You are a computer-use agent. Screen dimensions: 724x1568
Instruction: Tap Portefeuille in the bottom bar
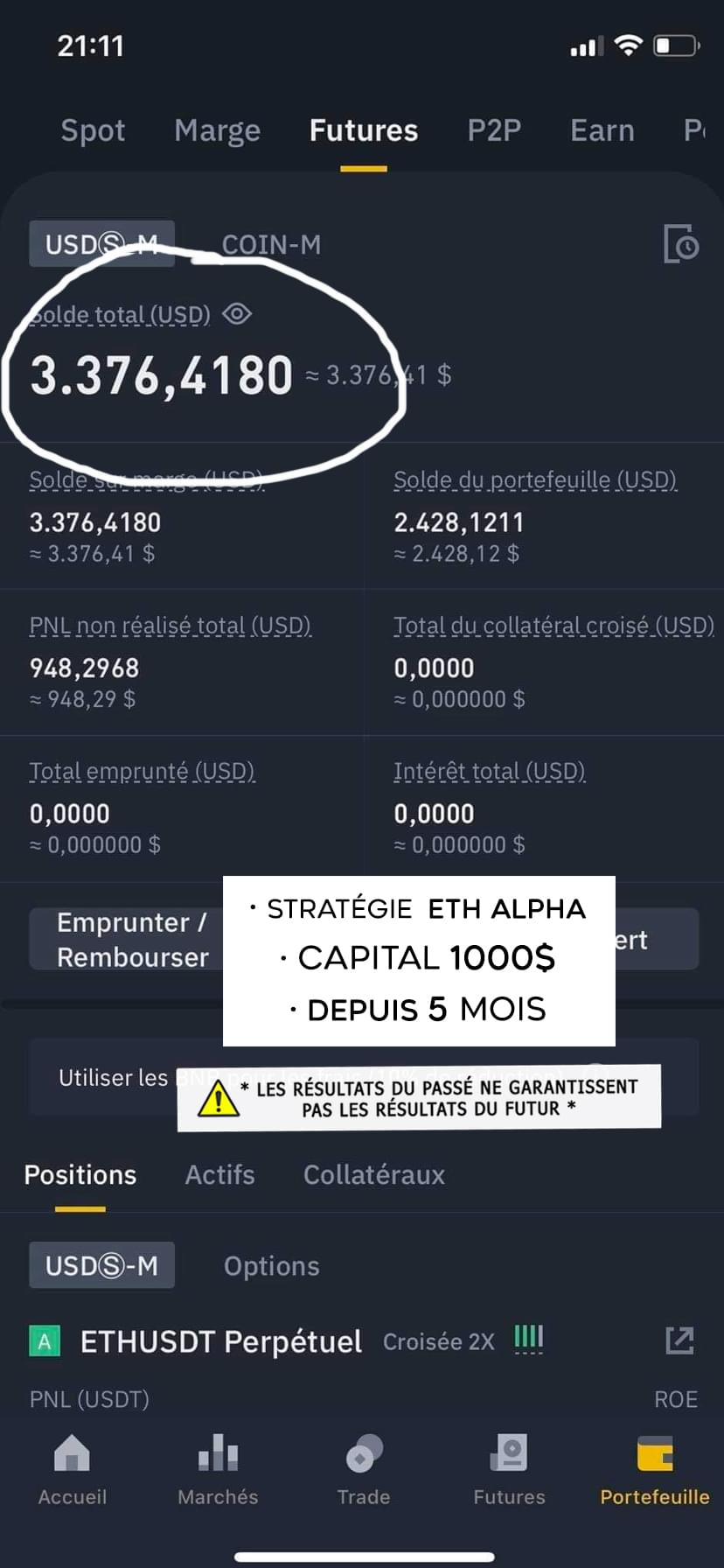point(654,1470)
